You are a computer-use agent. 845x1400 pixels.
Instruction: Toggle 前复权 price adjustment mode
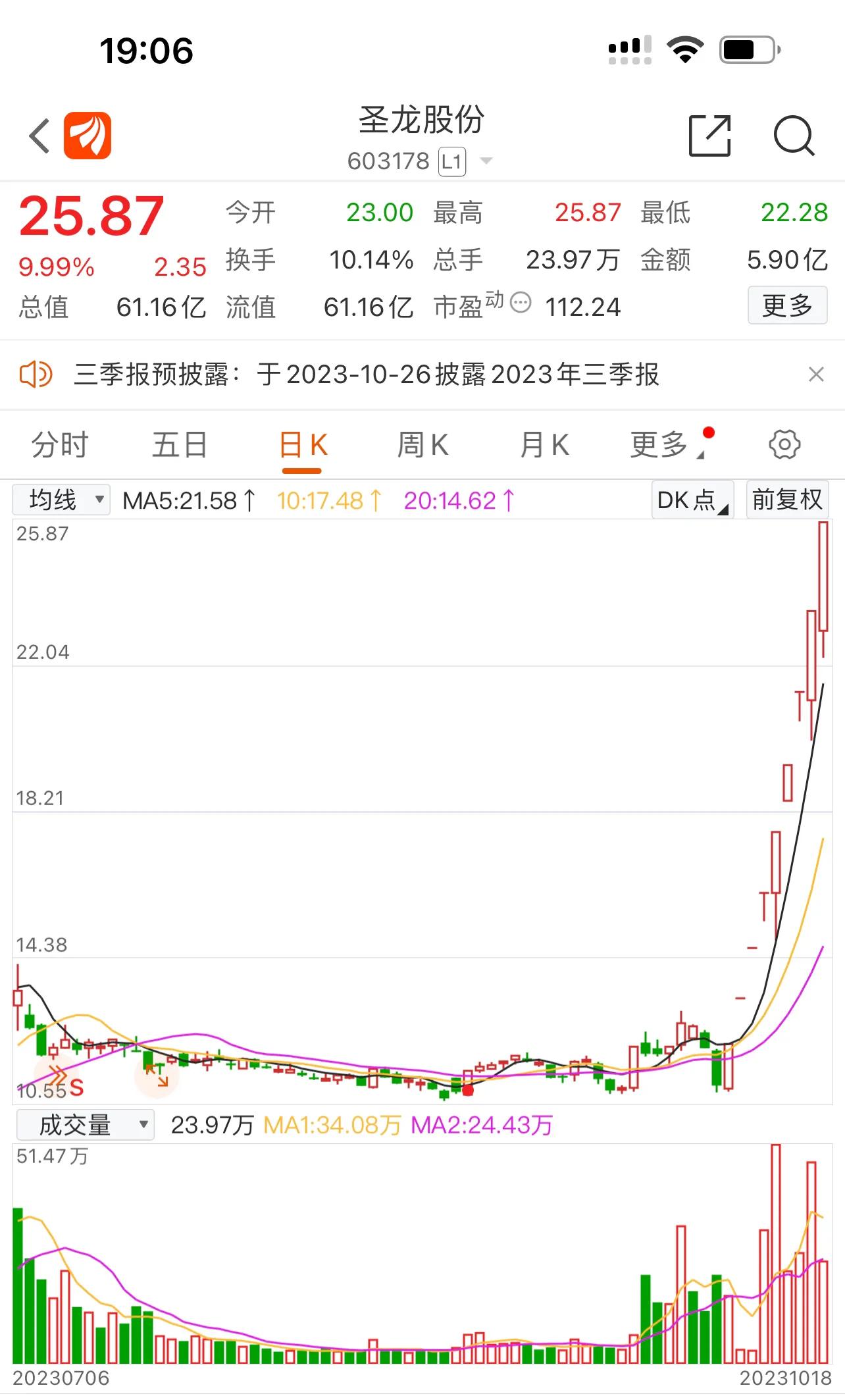(x=787, y=500)
